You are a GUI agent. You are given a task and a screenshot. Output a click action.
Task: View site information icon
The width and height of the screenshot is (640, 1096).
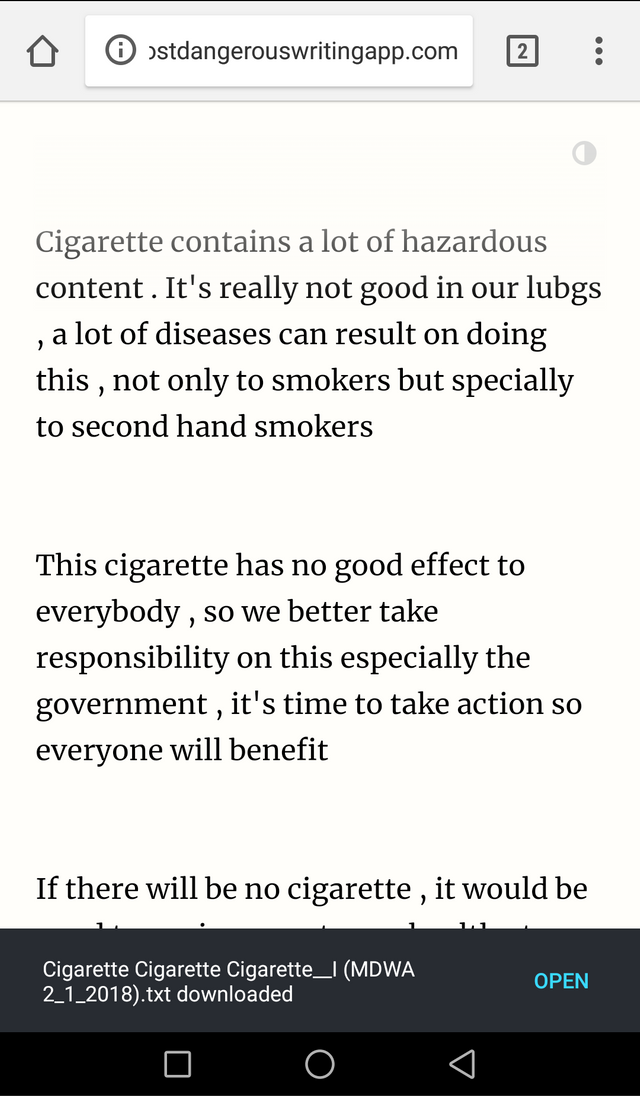click(x=120, y=50)
